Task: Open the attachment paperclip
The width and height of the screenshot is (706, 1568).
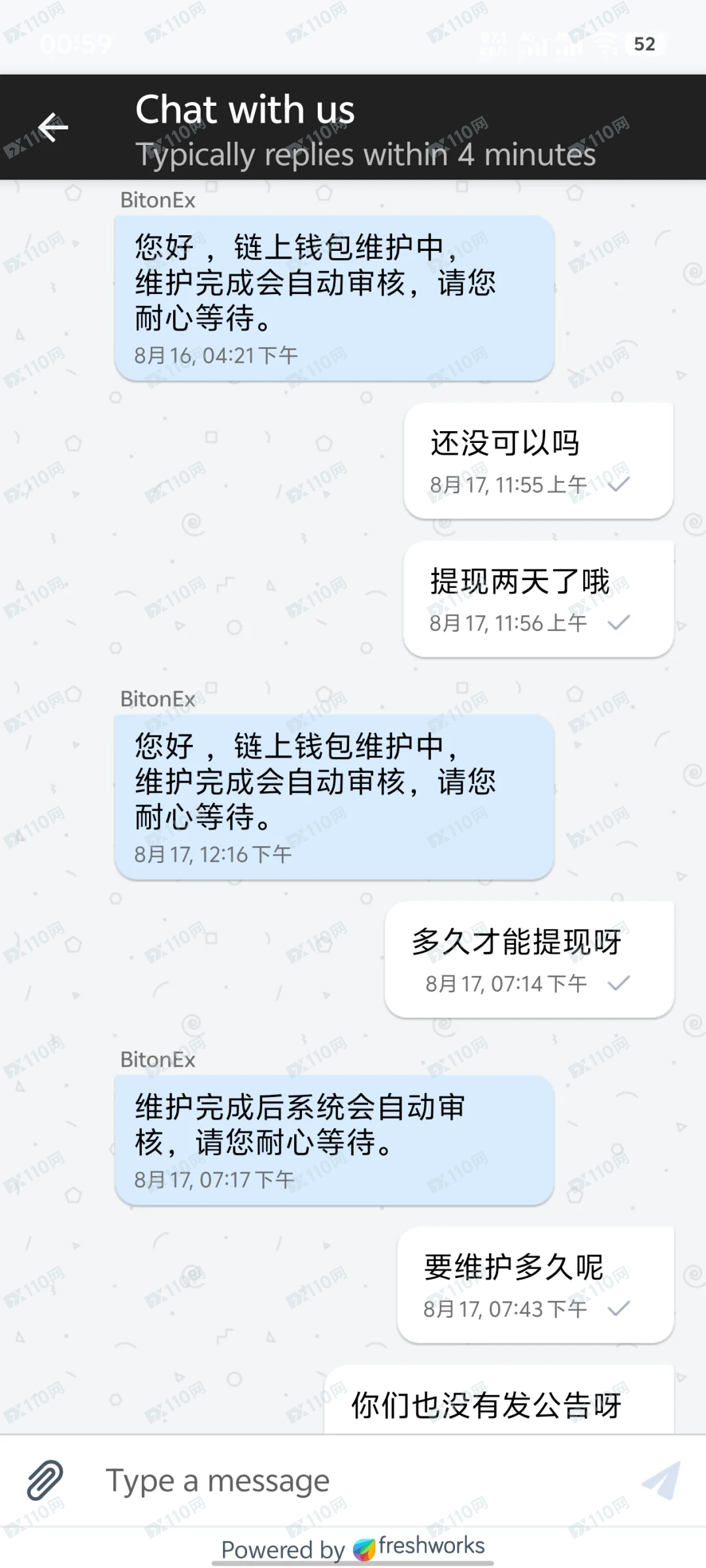Action: (x=44, y=1479)
